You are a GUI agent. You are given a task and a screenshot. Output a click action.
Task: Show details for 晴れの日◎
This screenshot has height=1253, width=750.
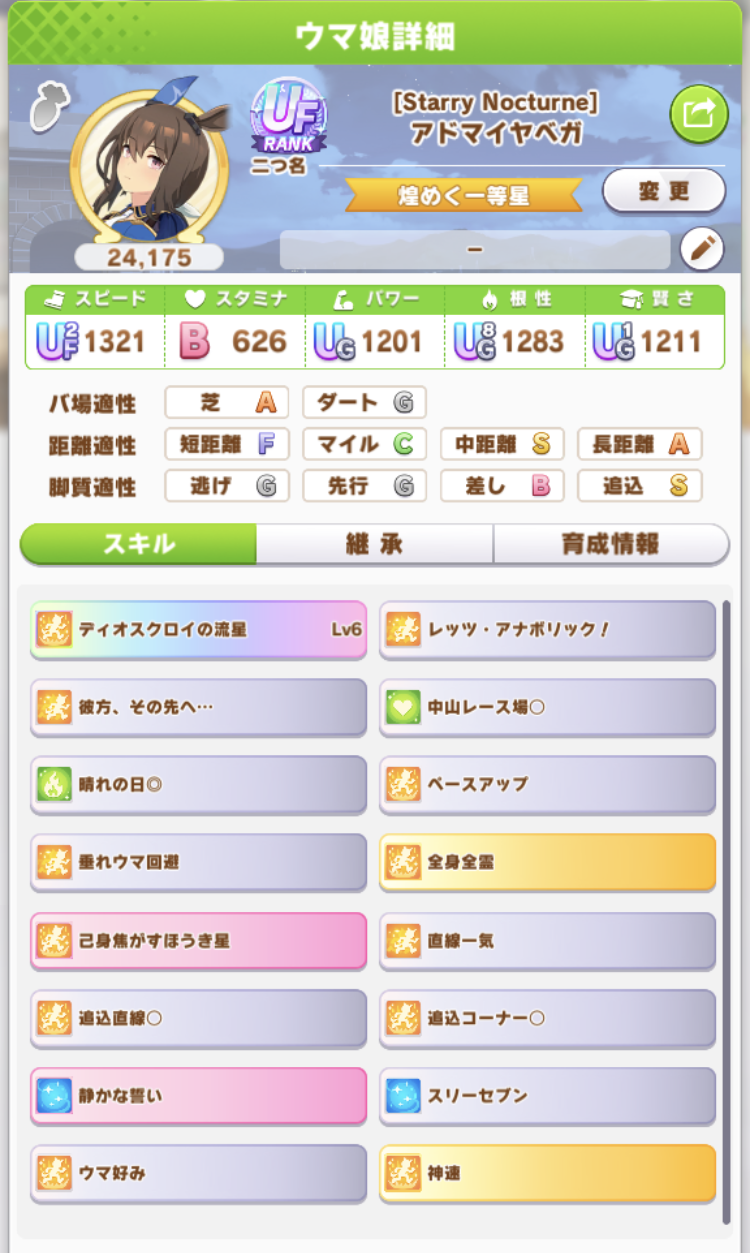(x=198, y=784)
